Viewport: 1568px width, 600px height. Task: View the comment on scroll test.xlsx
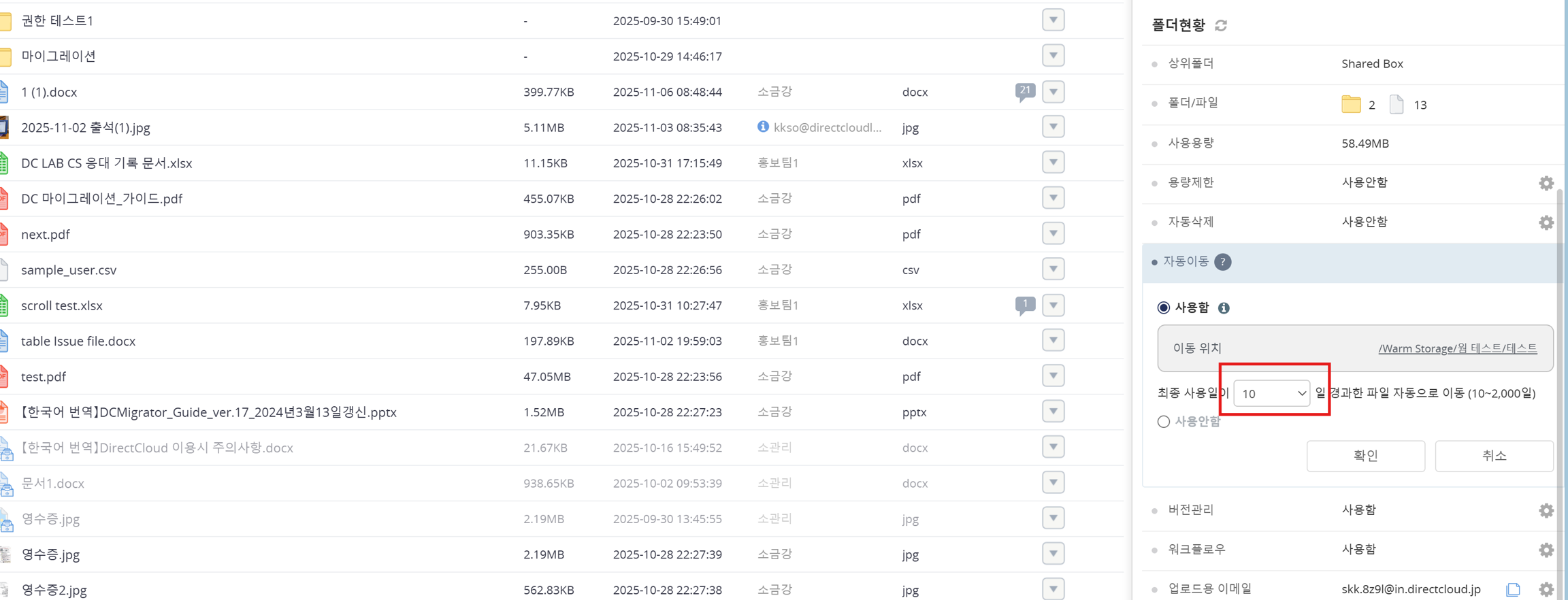click(x=1025, y=305)
